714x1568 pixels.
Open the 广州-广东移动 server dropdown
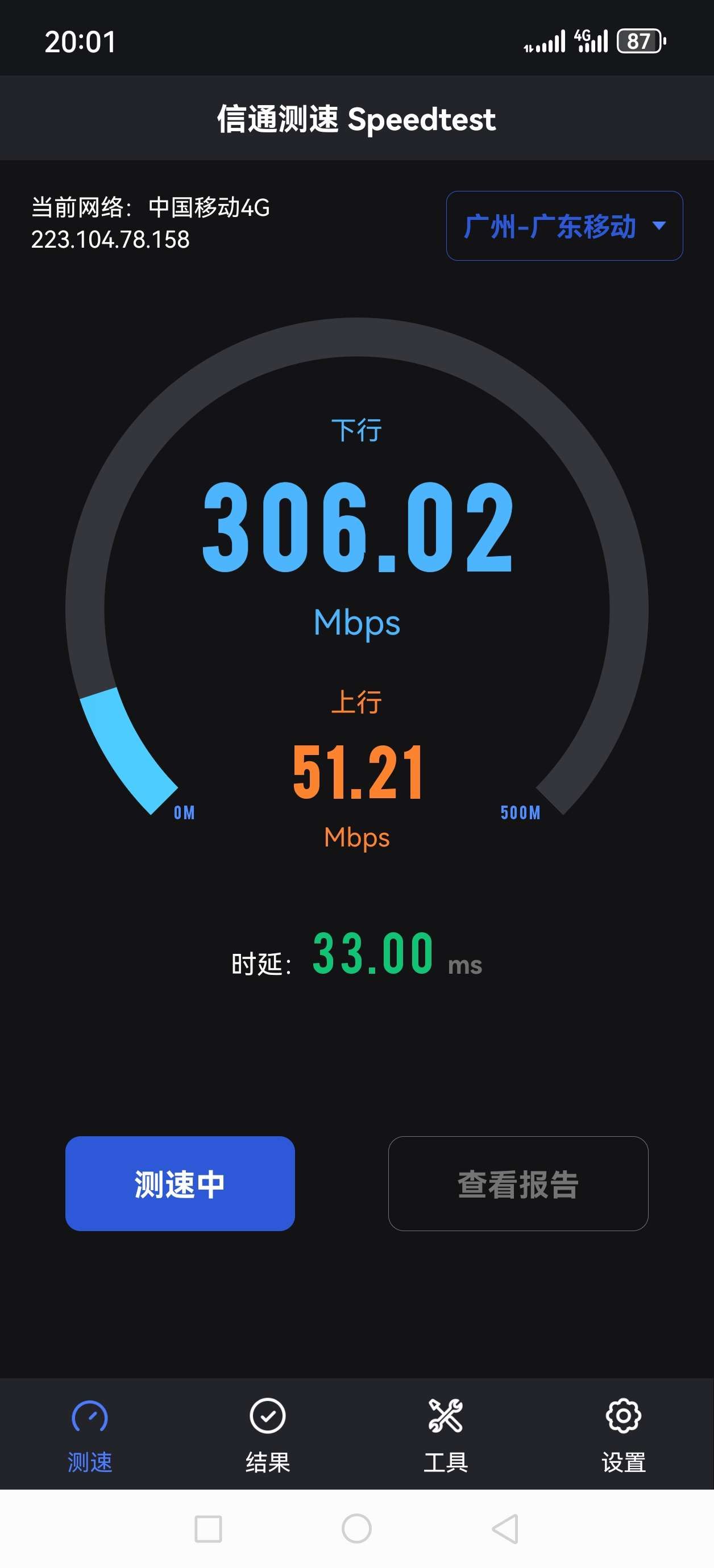(564, 226)
